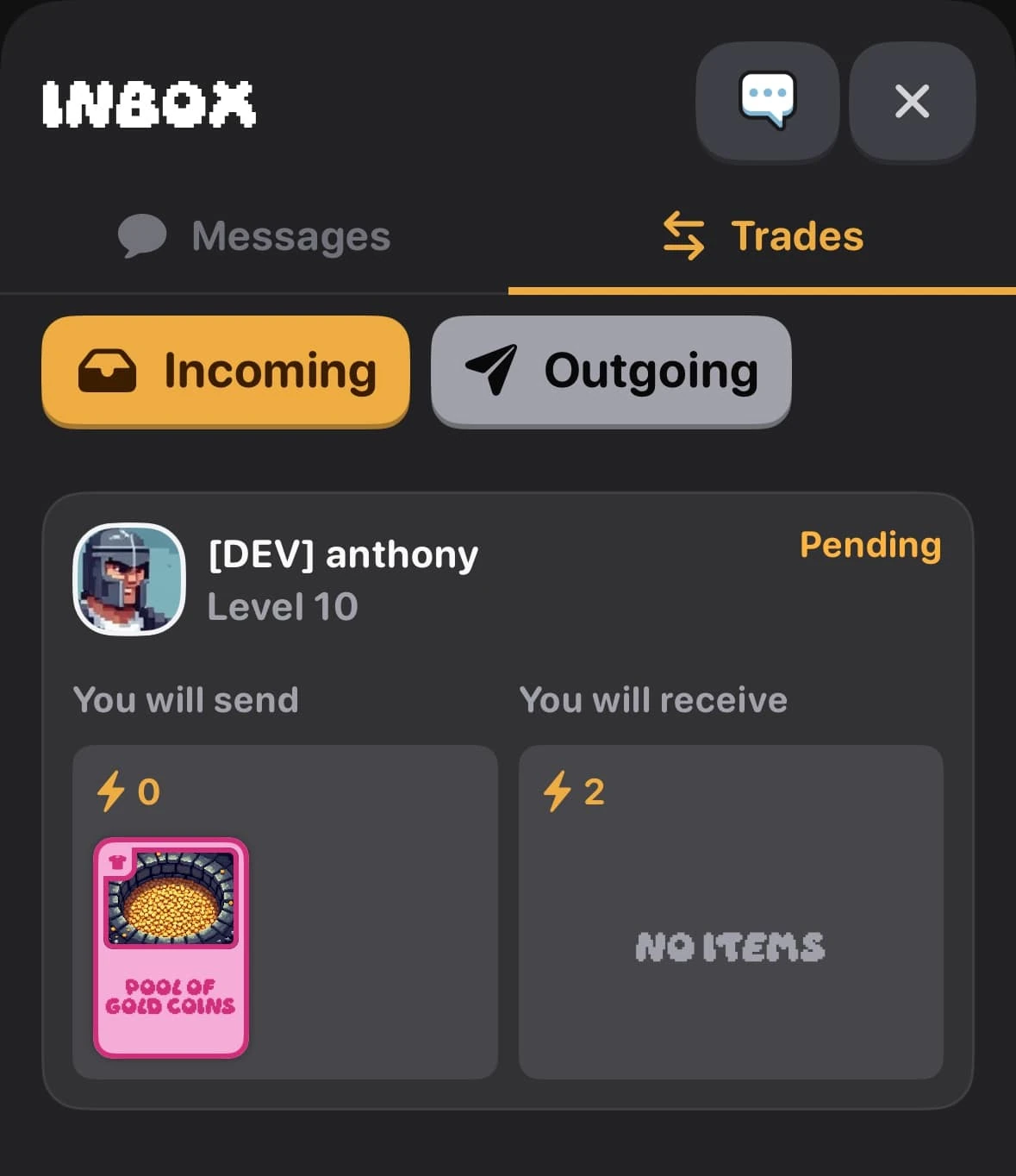Click [DEV] anthony's avatar portrait

129,580
